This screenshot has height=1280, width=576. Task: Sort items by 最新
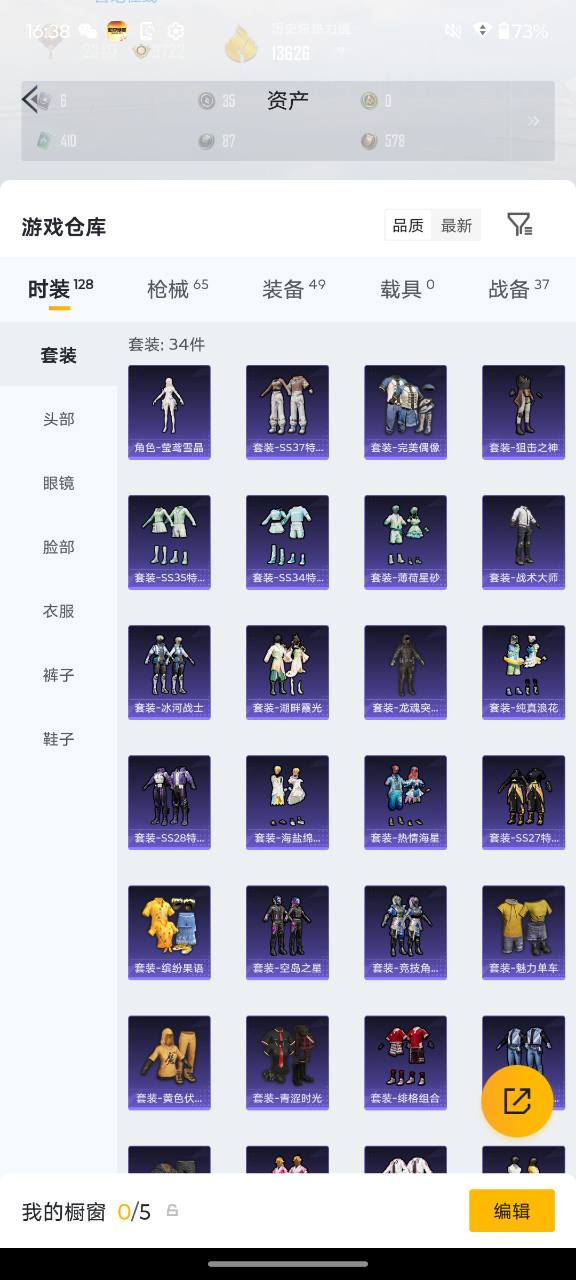click(x=456, y=225)
